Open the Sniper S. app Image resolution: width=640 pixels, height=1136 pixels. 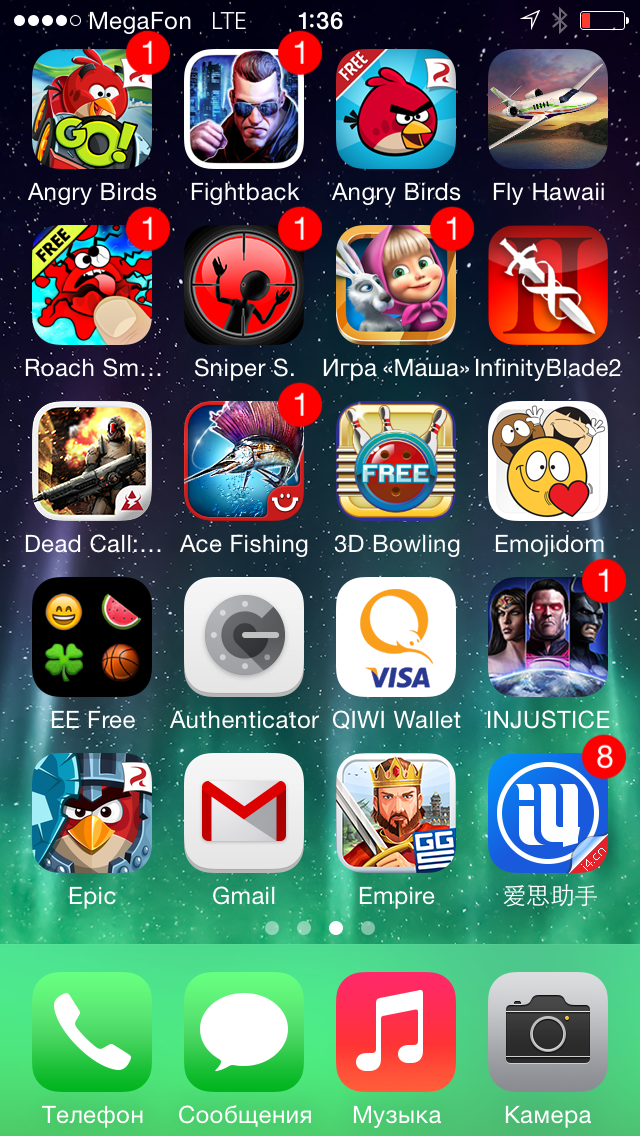pyautogui.click(x=244, y=285)
